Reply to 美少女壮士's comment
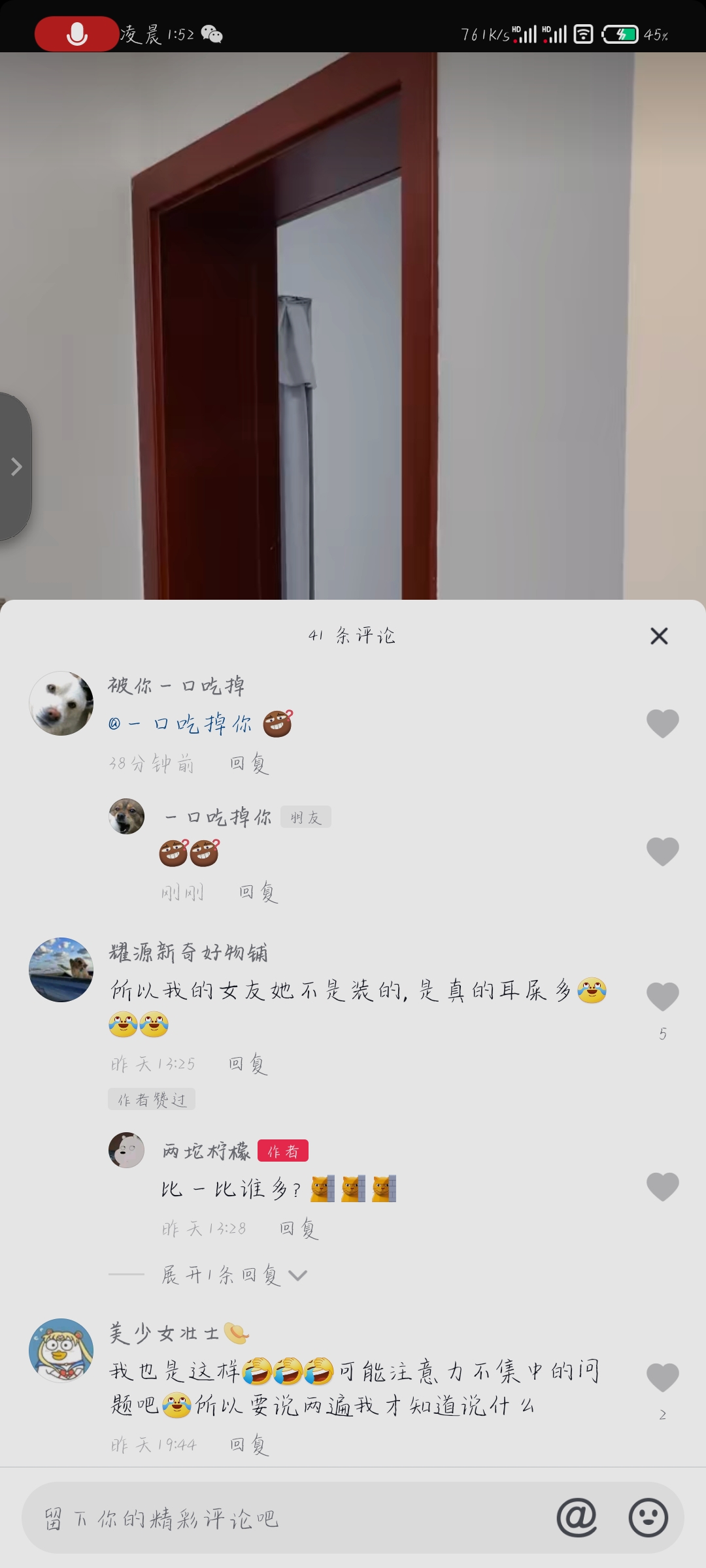 click(x=250, y=1445)
